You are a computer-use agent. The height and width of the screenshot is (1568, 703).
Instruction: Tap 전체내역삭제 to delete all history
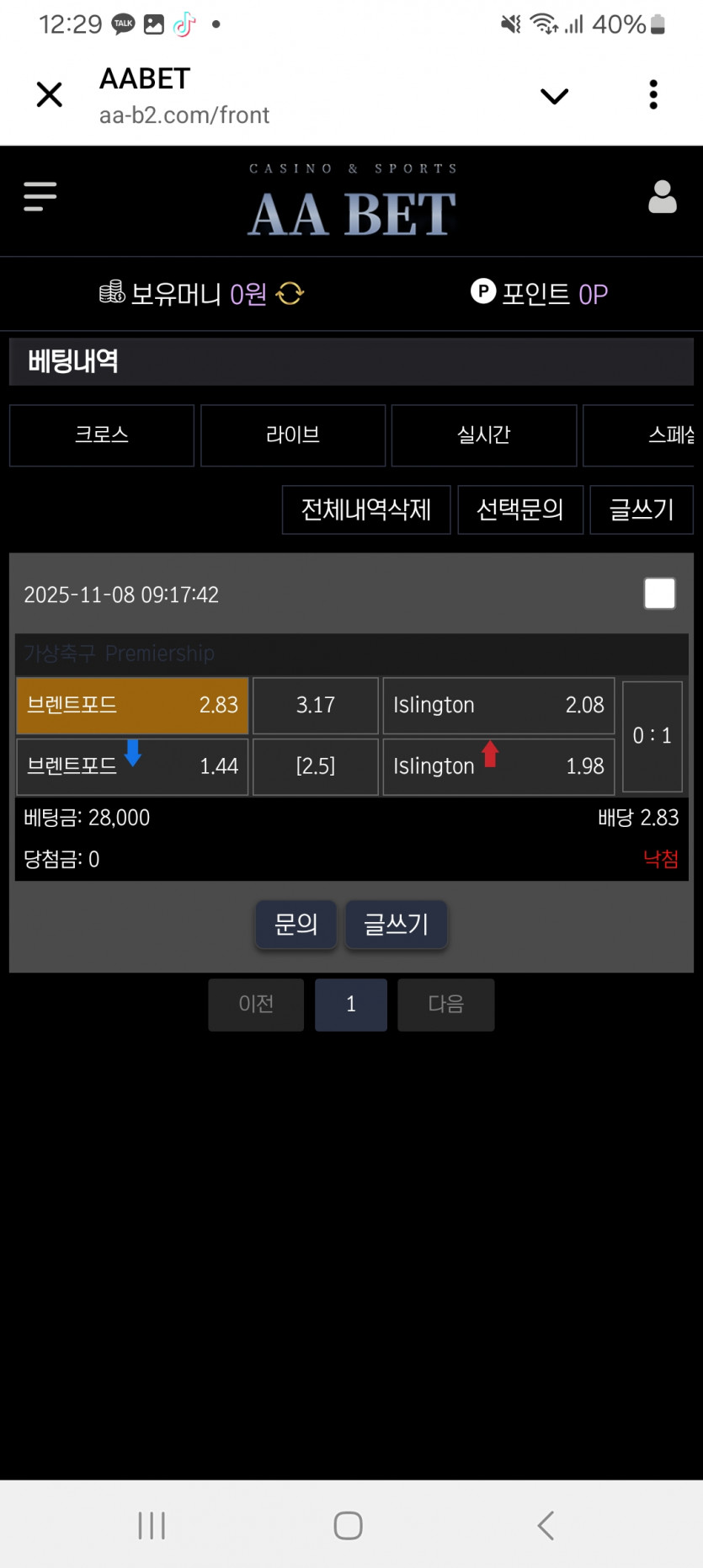pos(366,509)
